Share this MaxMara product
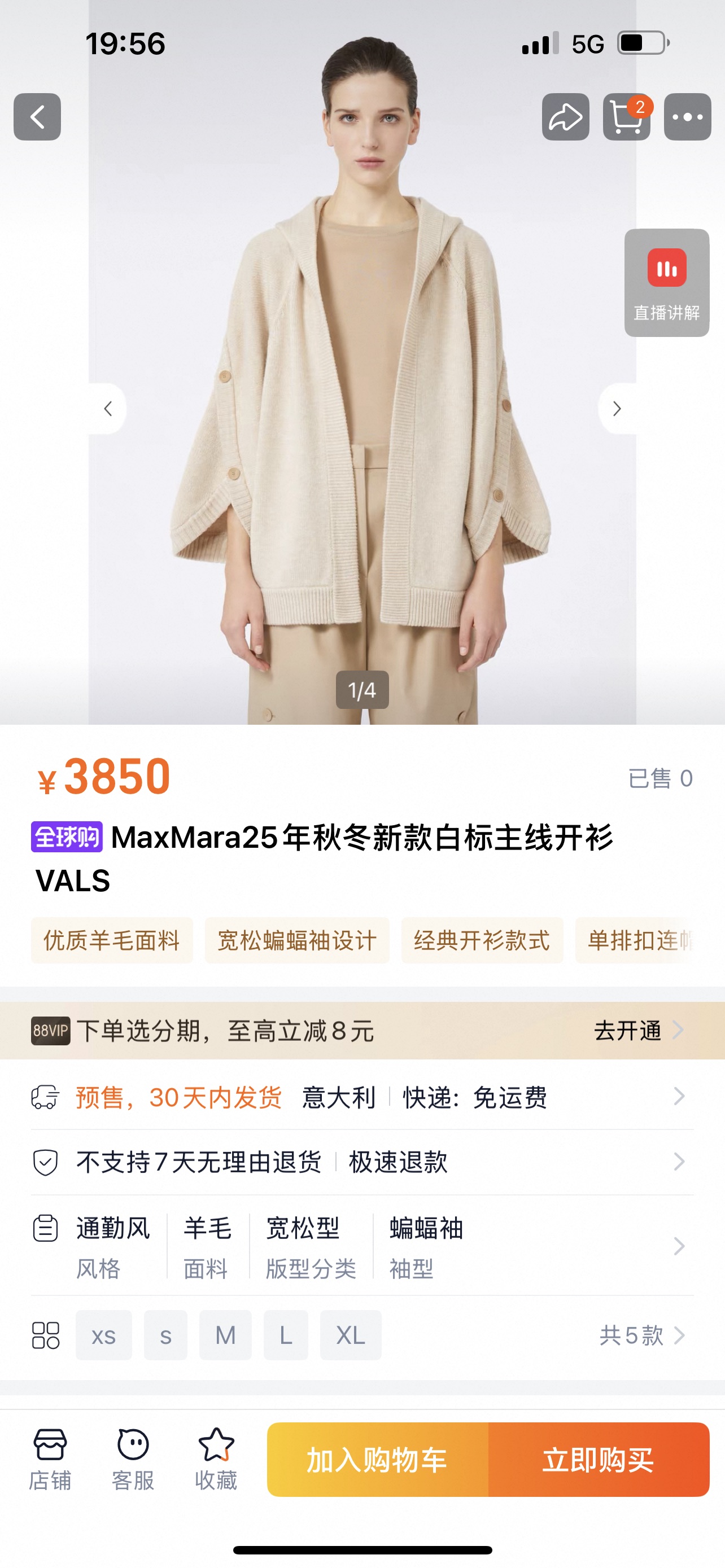Viewport: 725px width, 1568px height. click(x=566, y=117)
